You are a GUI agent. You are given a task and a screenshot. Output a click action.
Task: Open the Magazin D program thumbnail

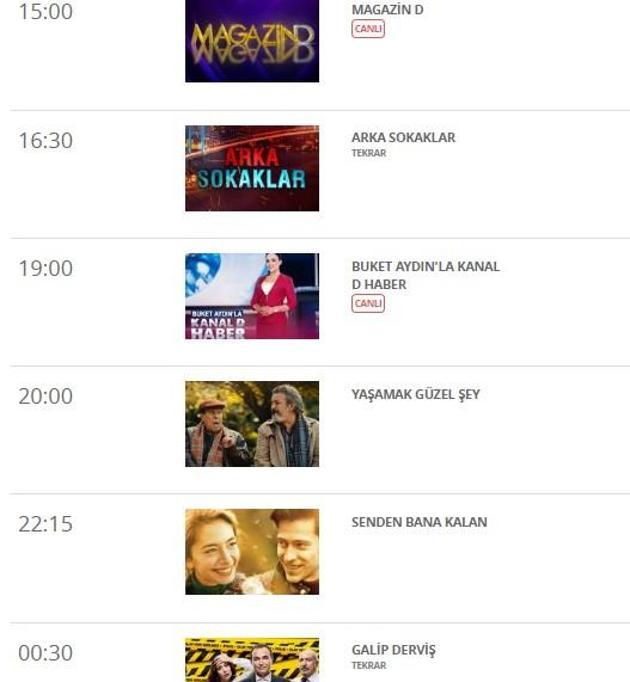pyautogui.click(x=252, y=40)
